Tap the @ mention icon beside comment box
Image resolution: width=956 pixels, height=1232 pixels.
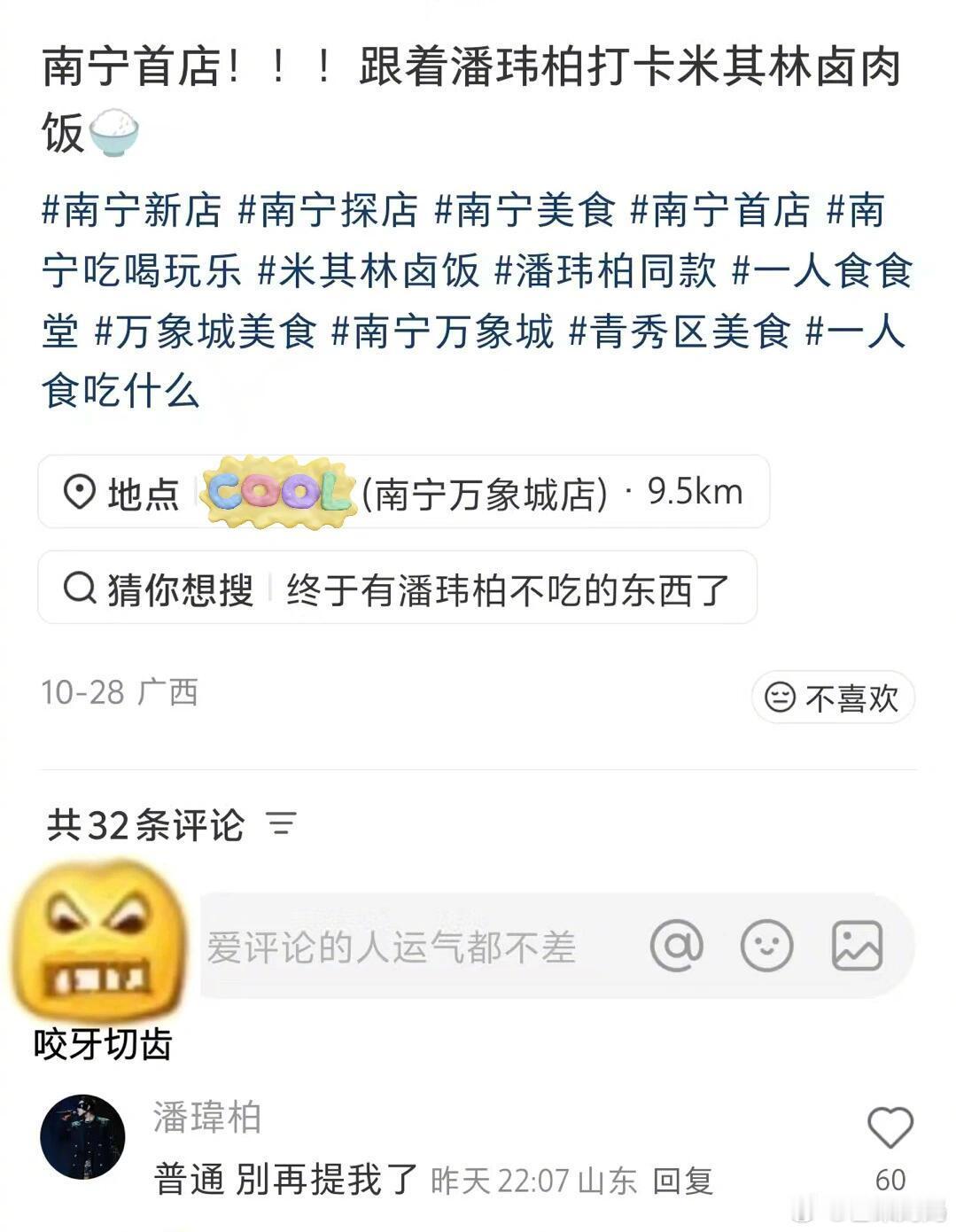coord(677,946)
